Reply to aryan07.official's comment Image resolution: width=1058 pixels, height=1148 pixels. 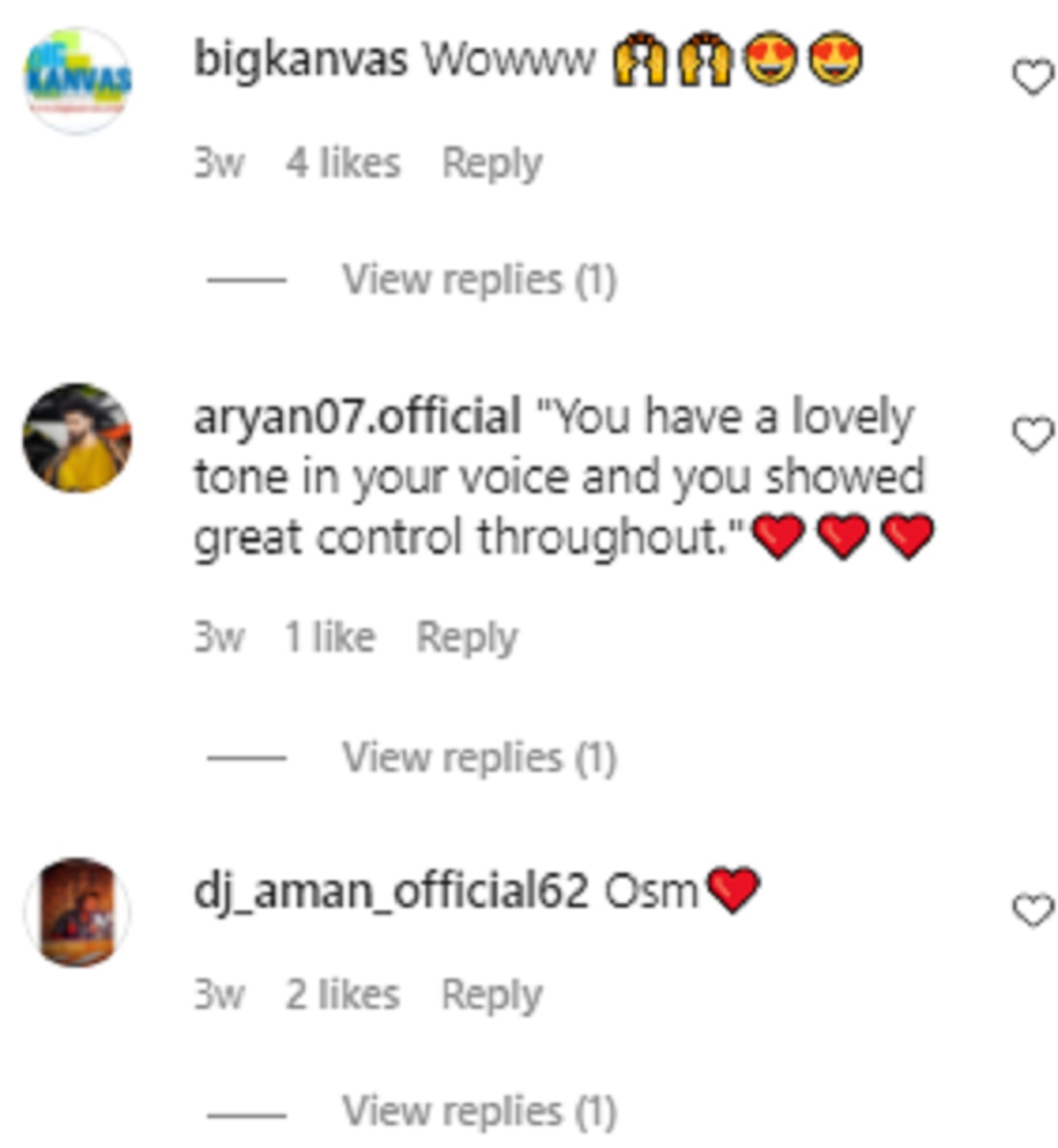466,637
